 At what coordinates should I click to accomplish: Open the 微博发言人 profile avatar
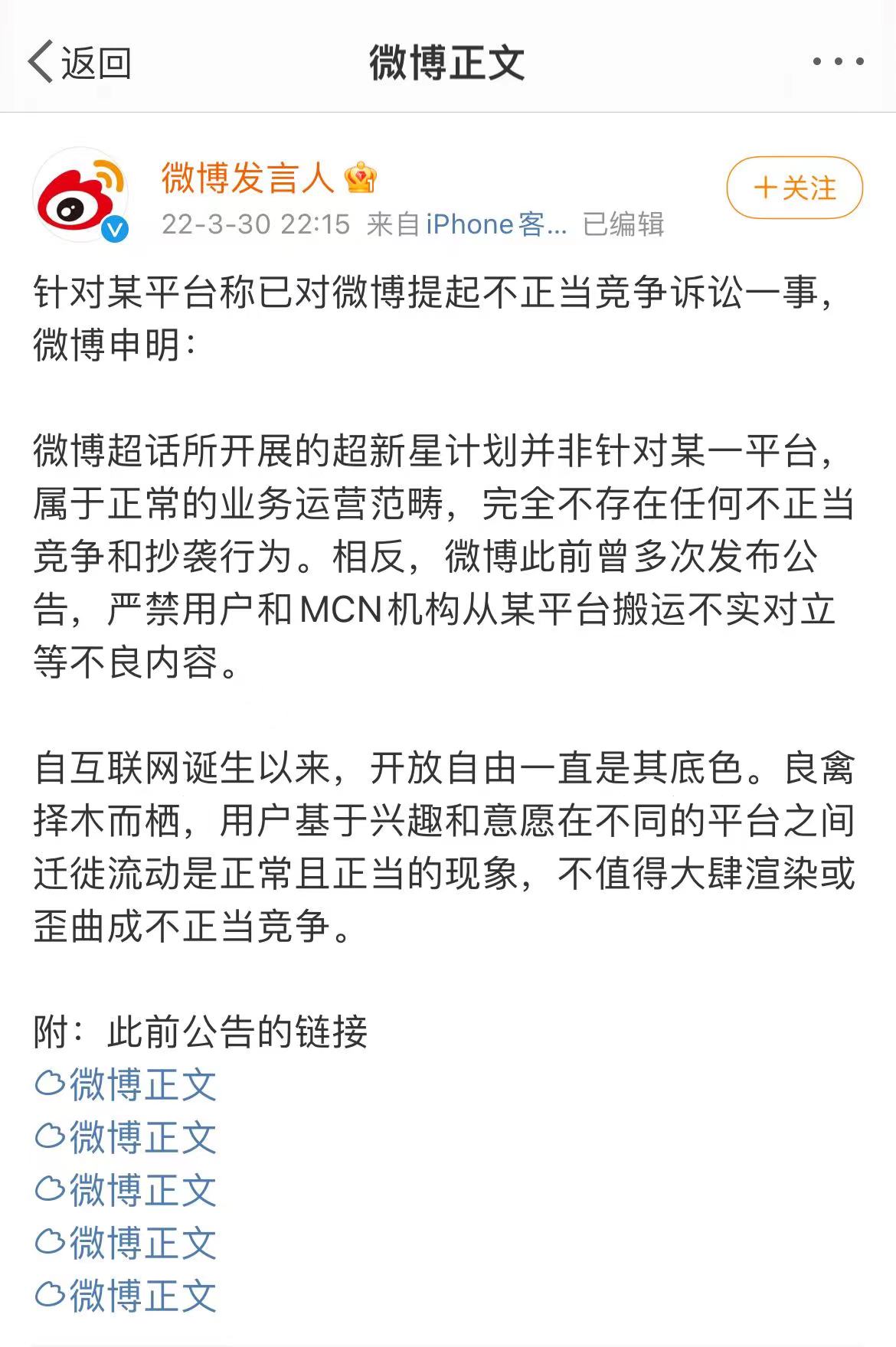tap(80, 195)
